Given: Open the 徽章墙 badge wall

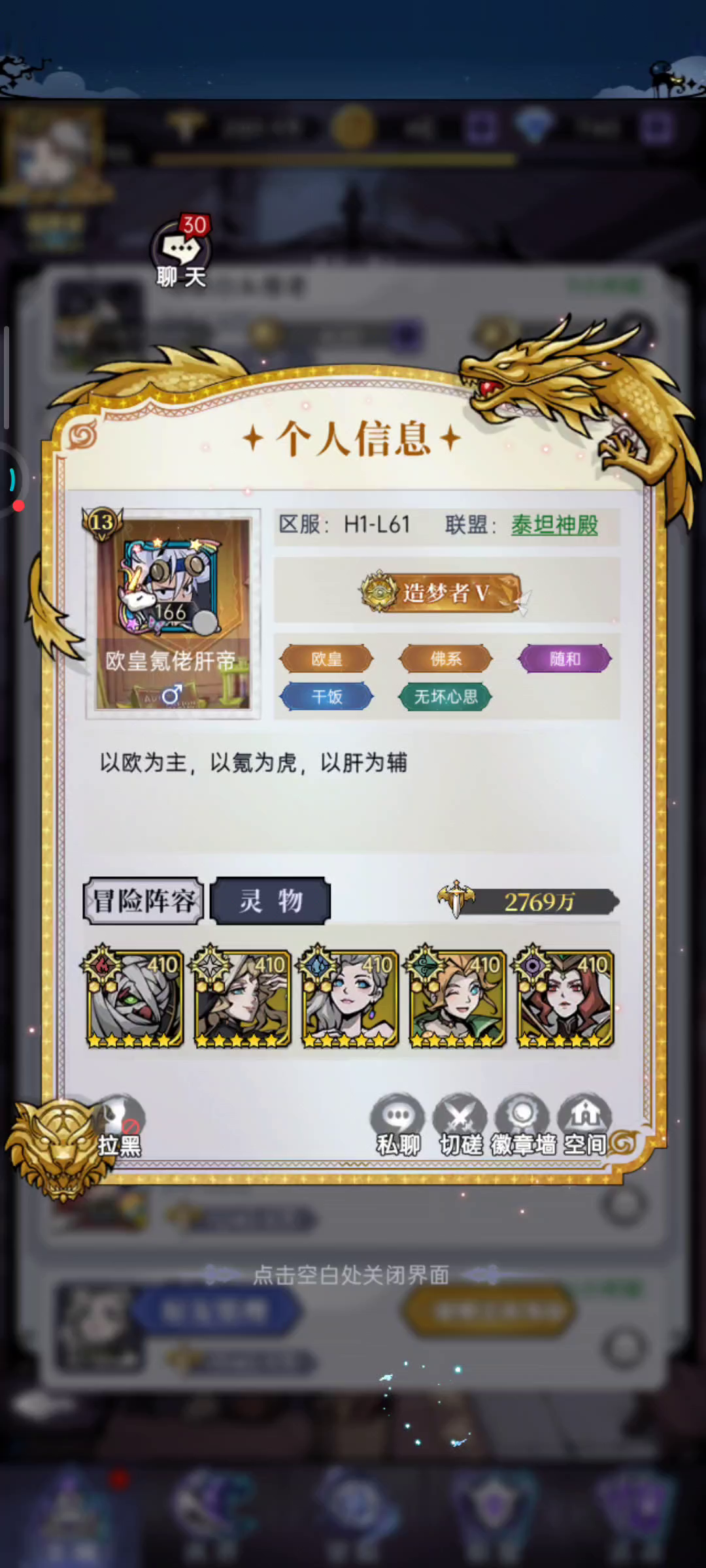Looking at the screenshot, I should point(523,1126).
